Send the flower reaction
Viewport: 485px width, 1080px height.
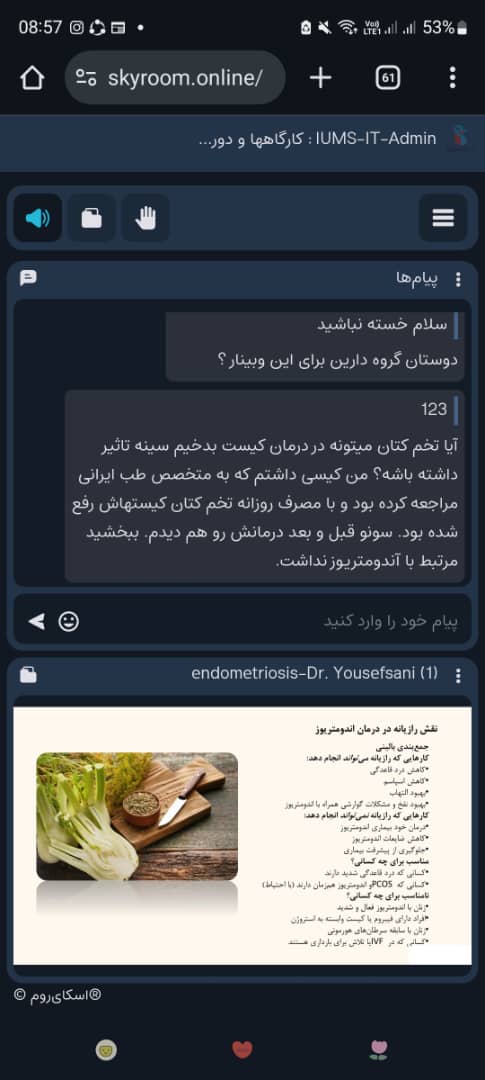tap(378, 1049)
